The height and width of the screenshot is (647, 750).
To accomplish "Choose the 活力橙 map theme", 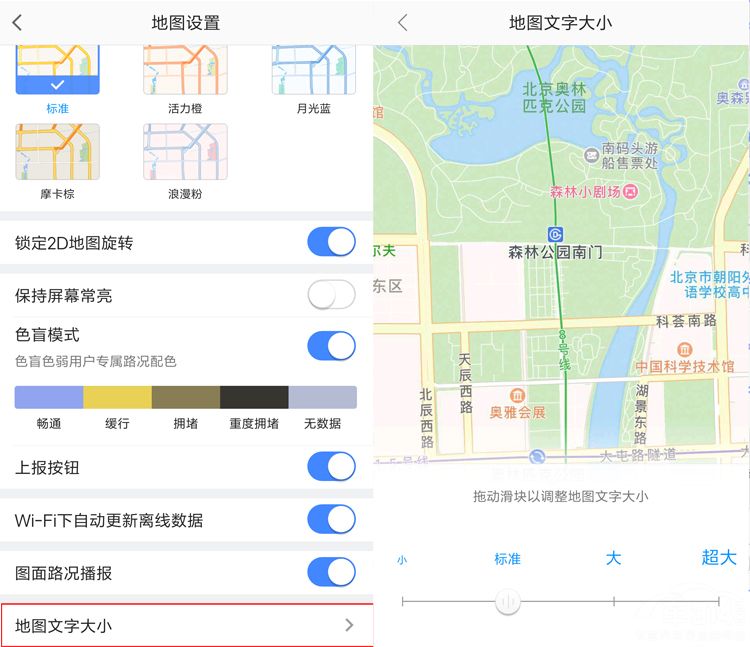I will point(185,71).
